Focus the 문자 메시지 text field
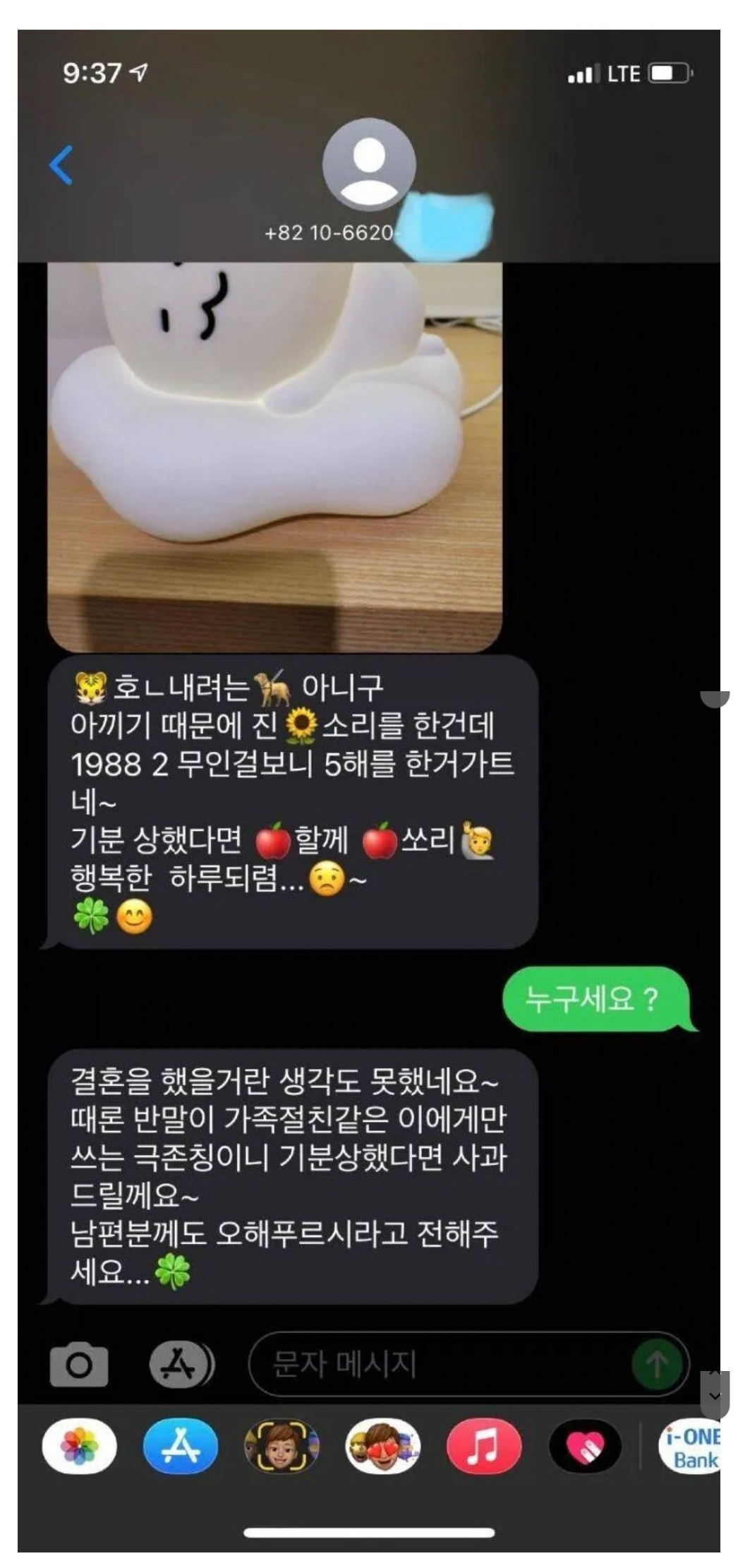 pyautogui.click(x=437, y=1365)
